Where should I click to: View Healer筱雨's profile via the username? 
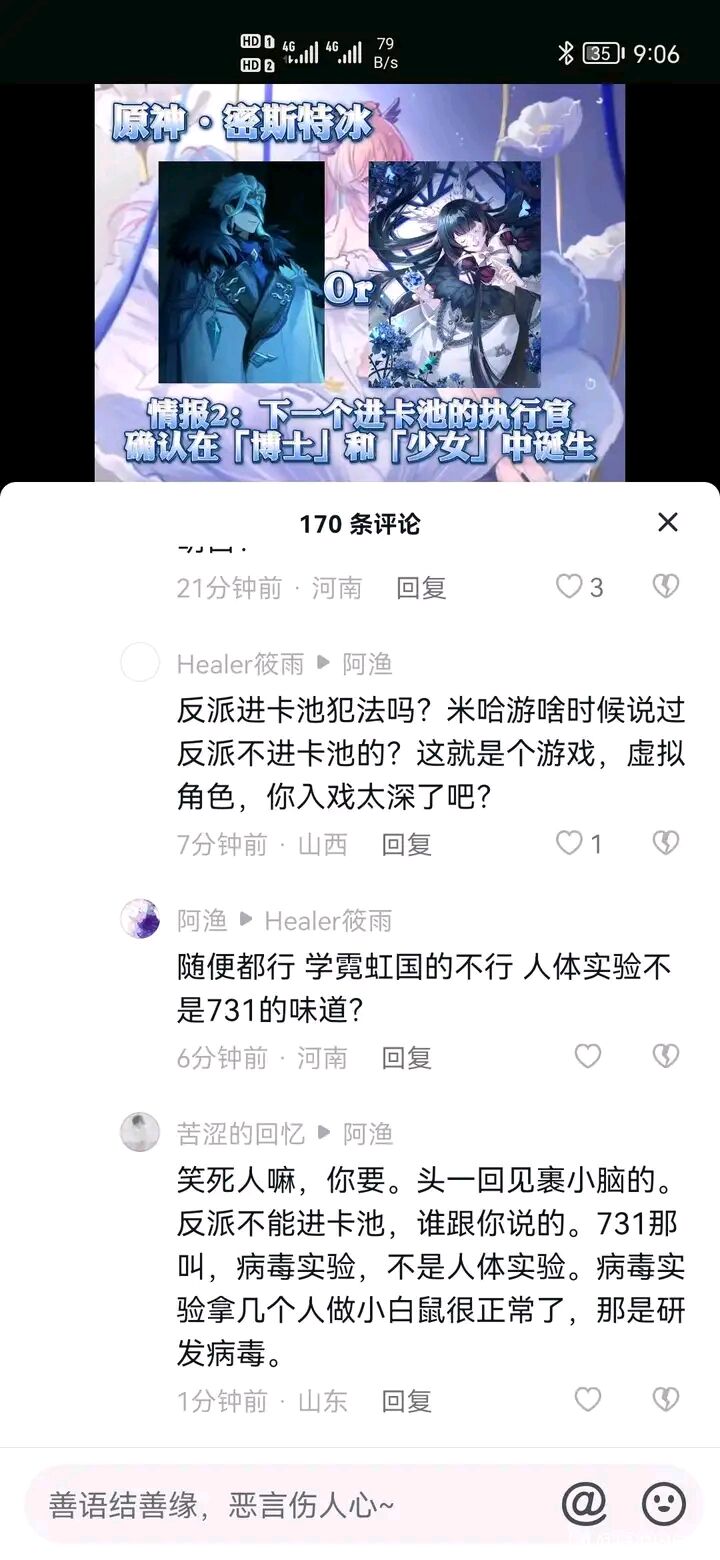pos(240,664)
